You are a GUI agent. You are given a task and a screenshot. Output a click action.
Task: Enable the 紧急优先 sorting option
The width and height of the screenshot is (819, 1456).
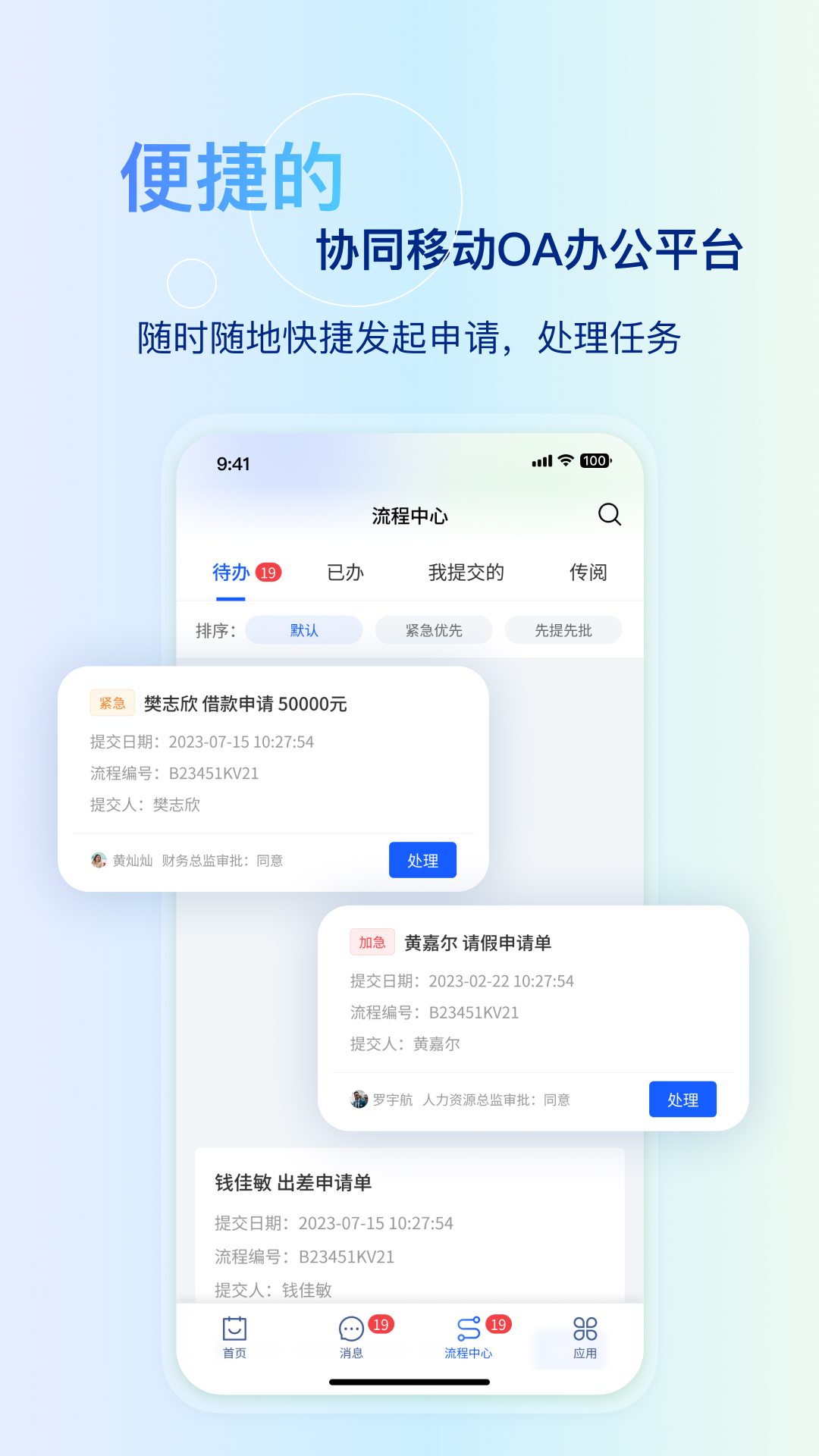(x=433, y=630)
